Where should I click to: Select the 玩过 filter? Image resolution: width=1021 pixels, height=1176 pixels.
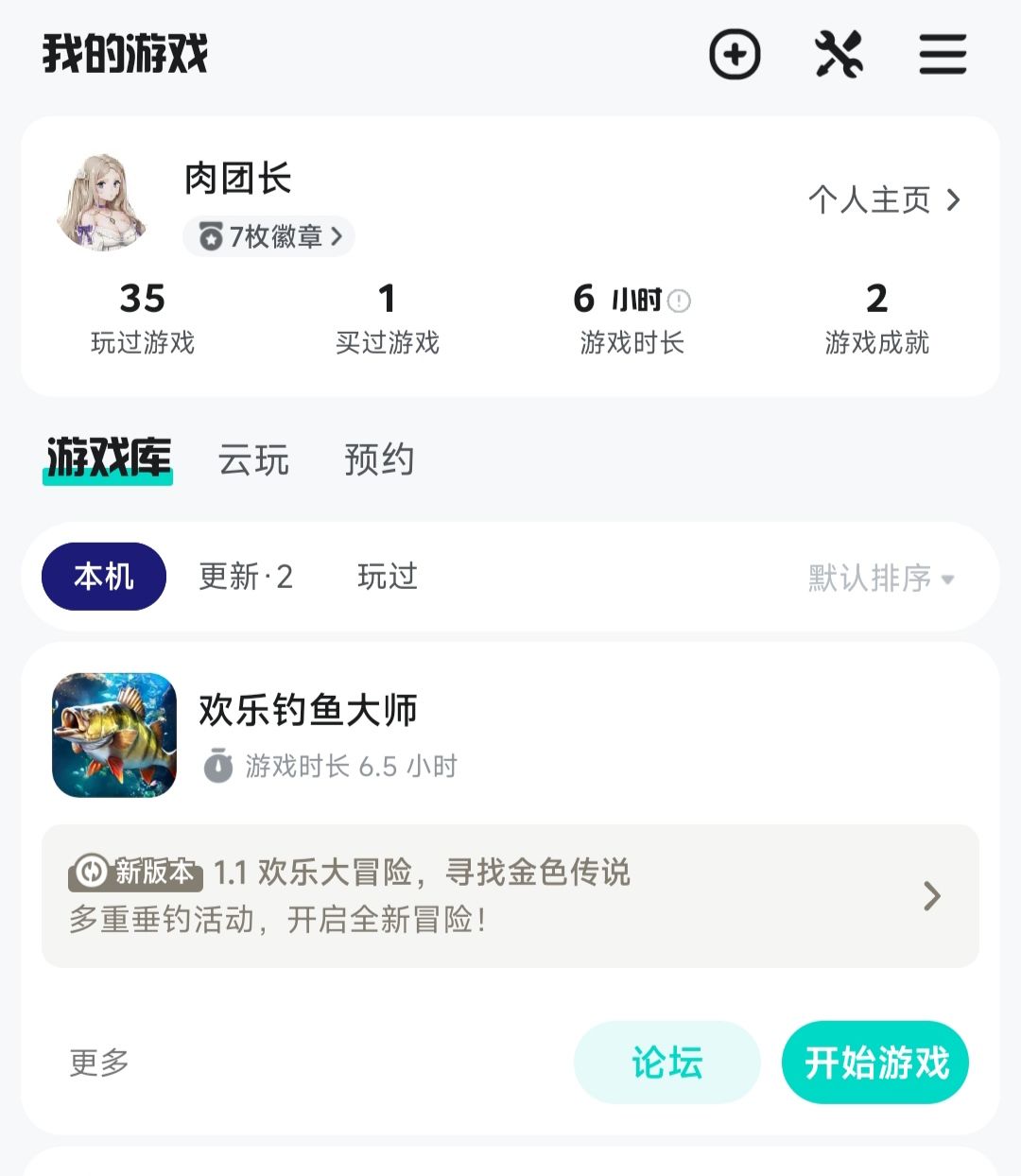388,577
